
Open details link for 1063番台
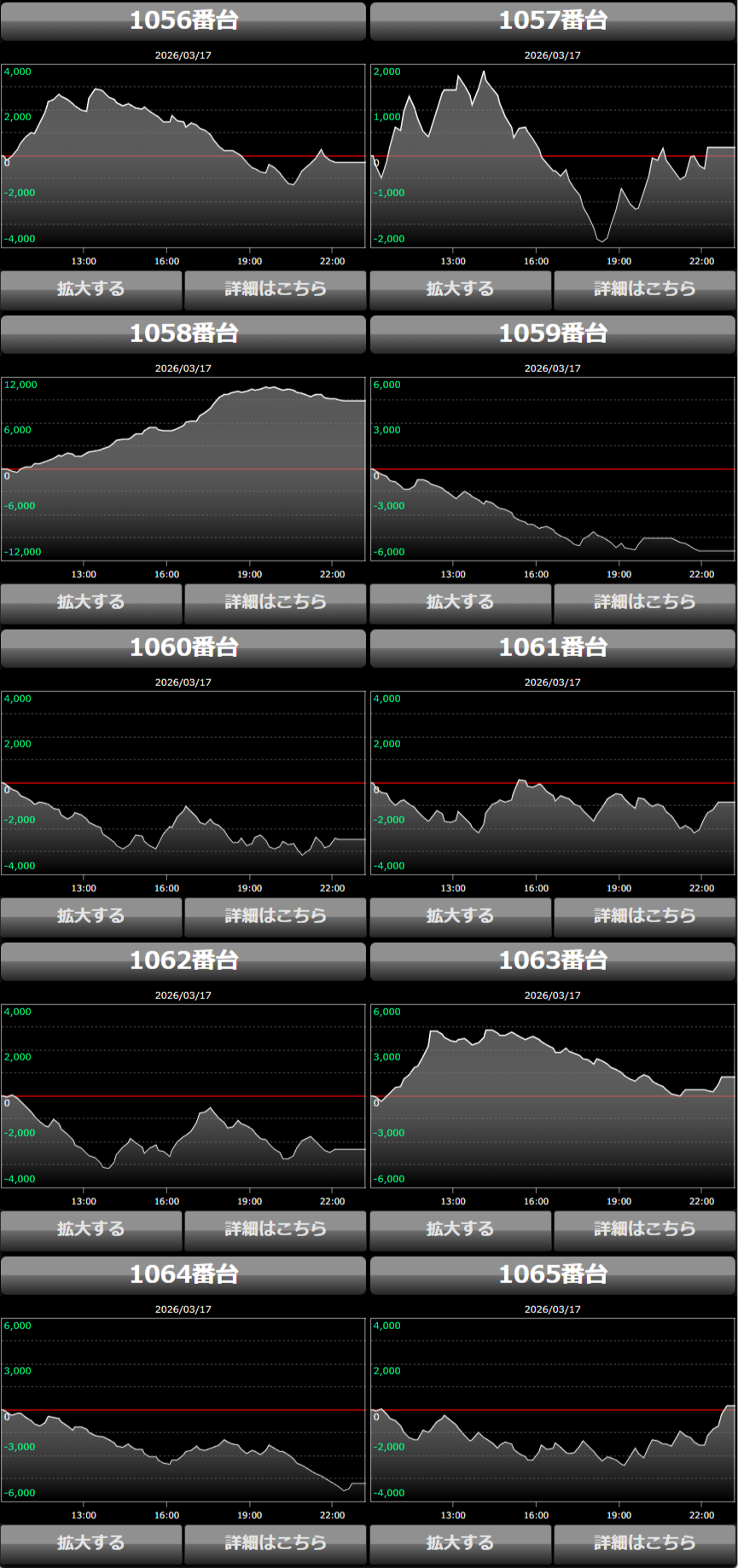[x=644, y=1229]
